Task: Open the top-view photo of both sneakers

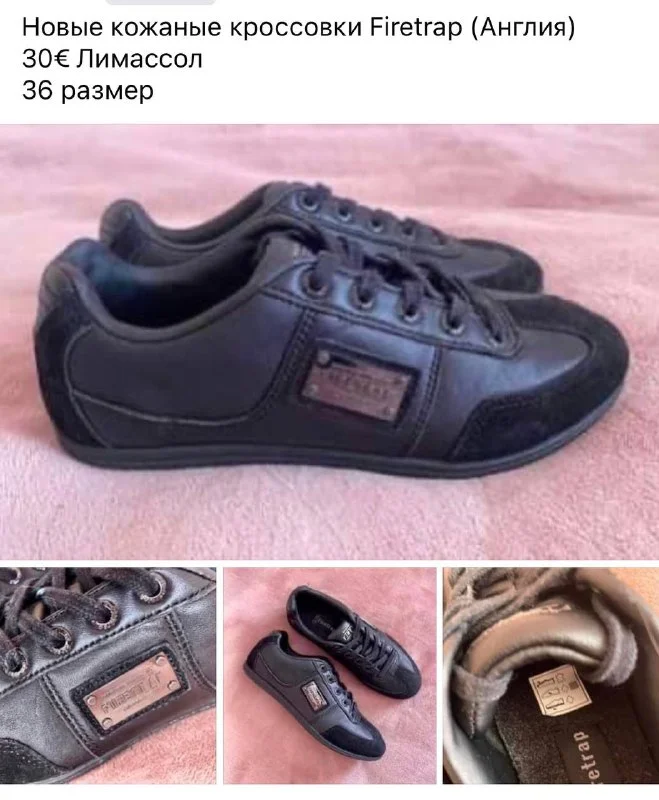Action: click(329, 676)
